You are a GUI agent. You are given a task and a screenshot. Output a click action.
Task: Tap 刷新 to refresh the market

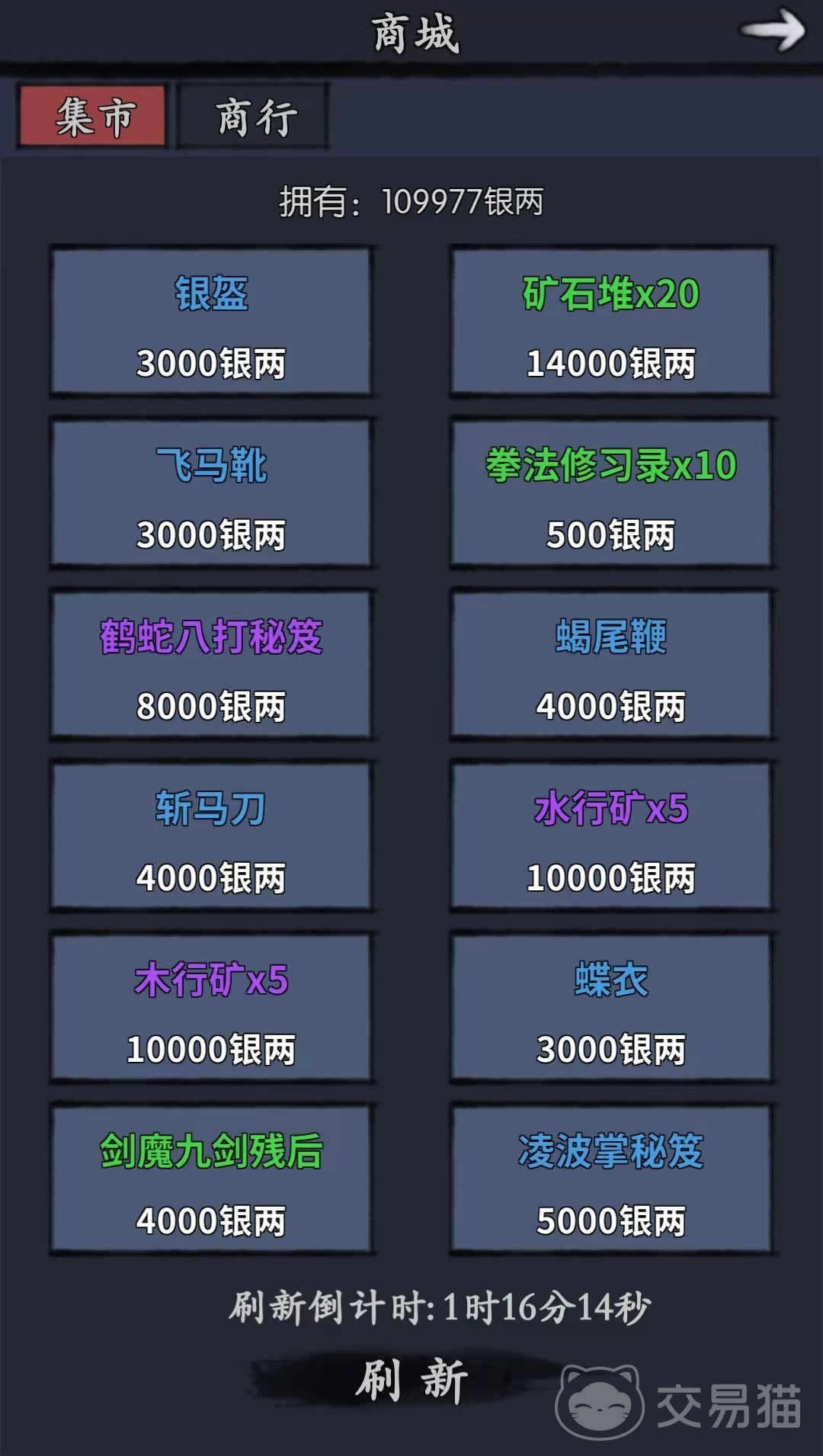(411, 1381)
